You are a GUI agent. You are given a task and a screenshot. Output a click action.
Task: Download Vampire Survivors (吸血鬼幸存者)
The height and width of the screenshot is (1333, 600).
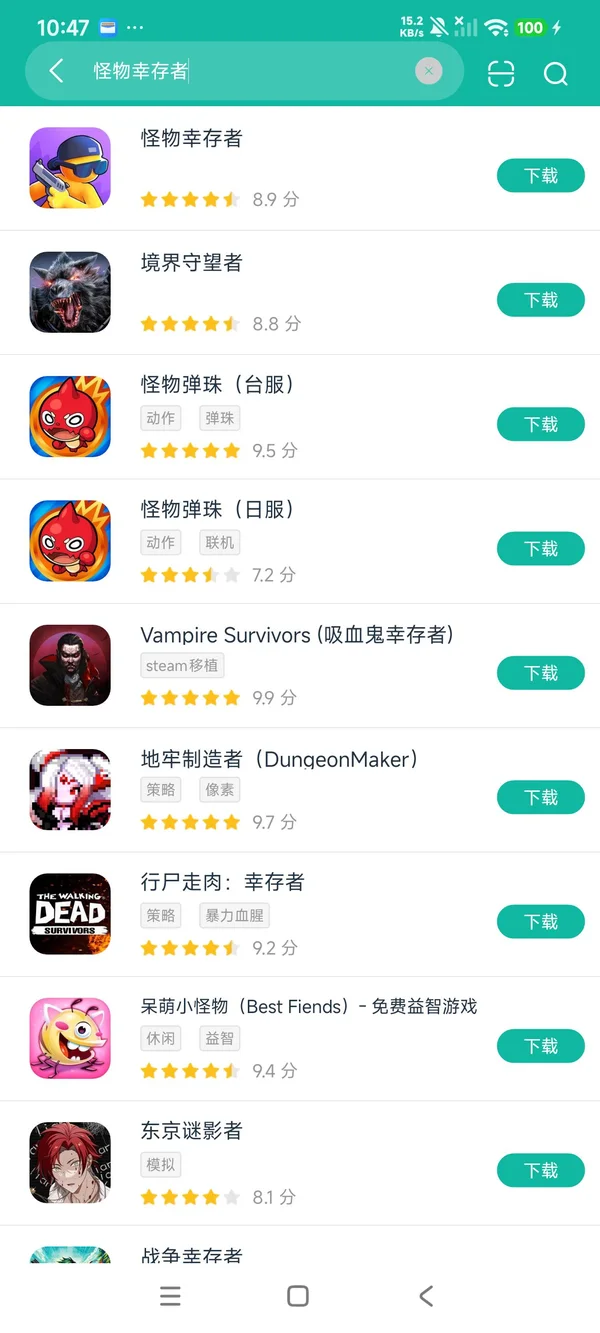[540, 673]
